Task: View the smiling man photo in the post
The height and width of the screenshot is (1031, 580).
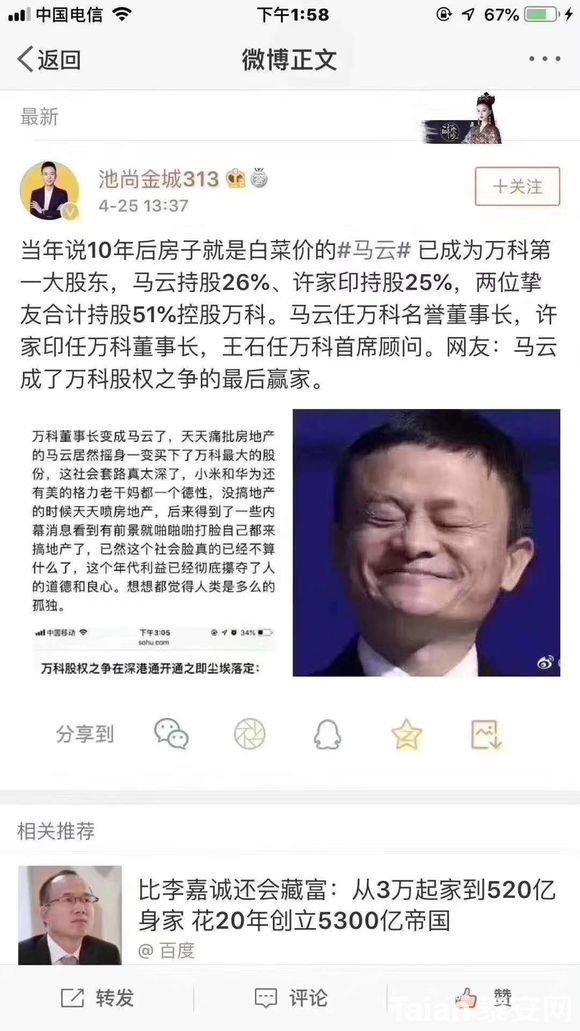Action: (426, 543)
